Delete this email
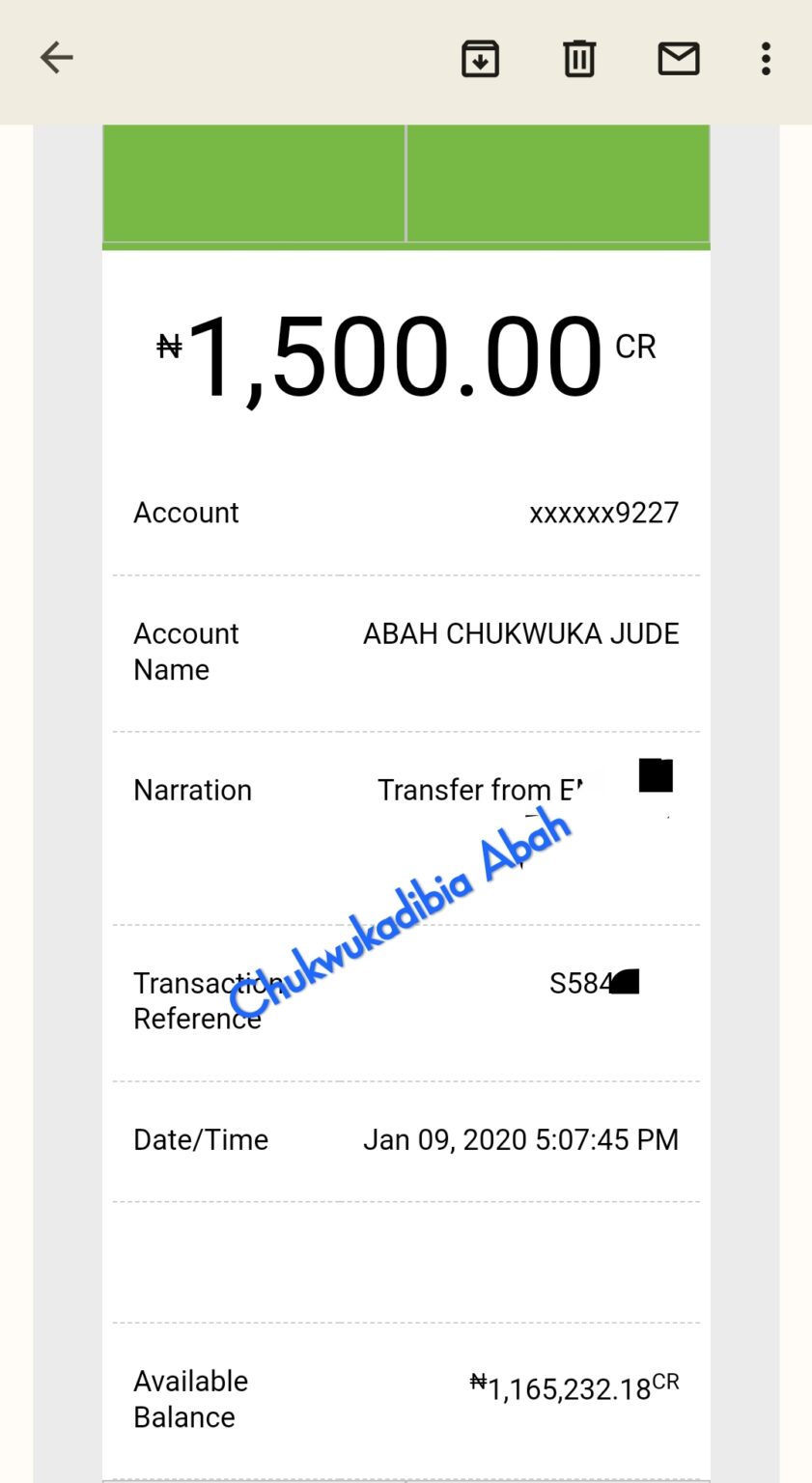812x1483 pixels. 579,59
